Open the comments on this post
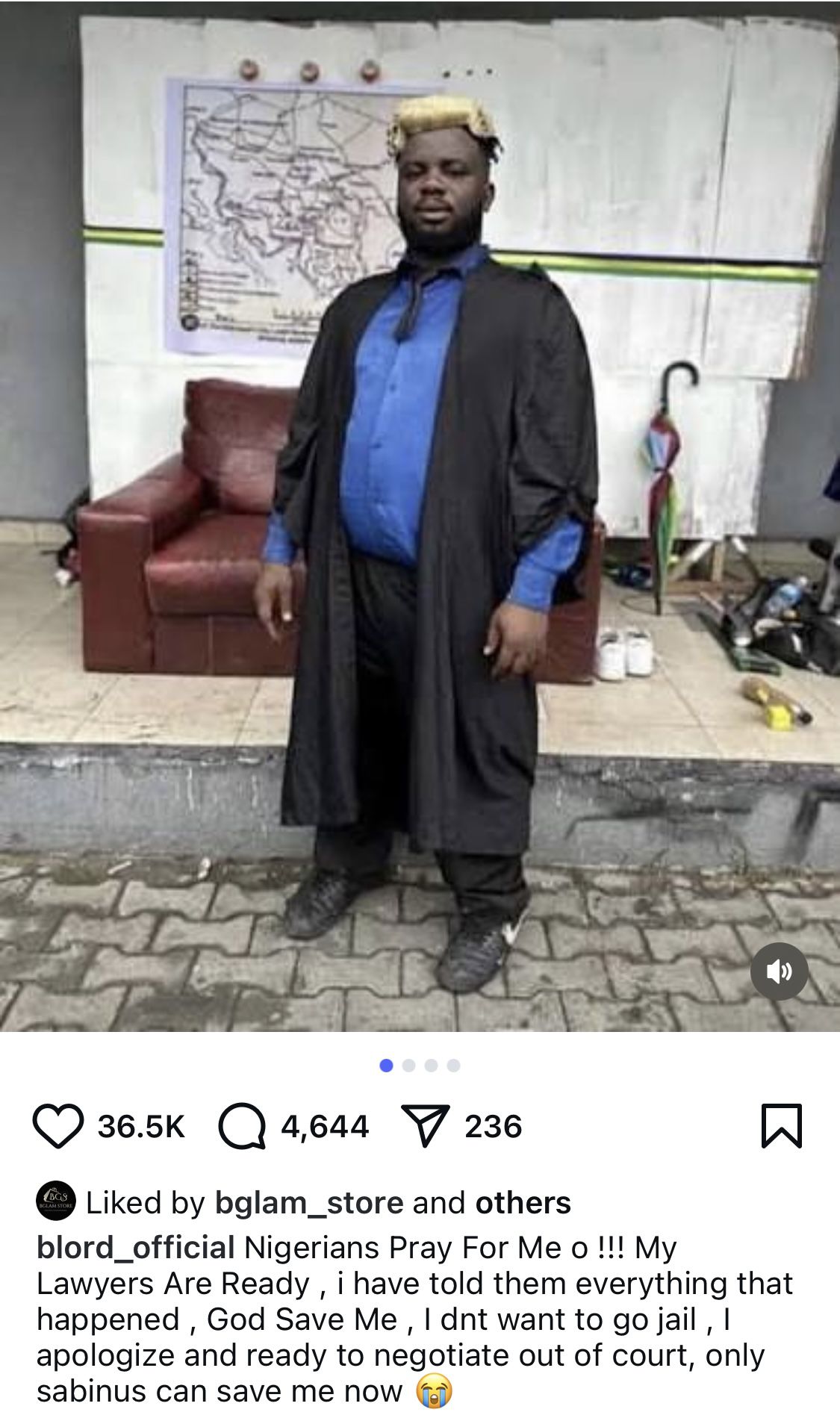840x1421 pixels. [242, 1126]
